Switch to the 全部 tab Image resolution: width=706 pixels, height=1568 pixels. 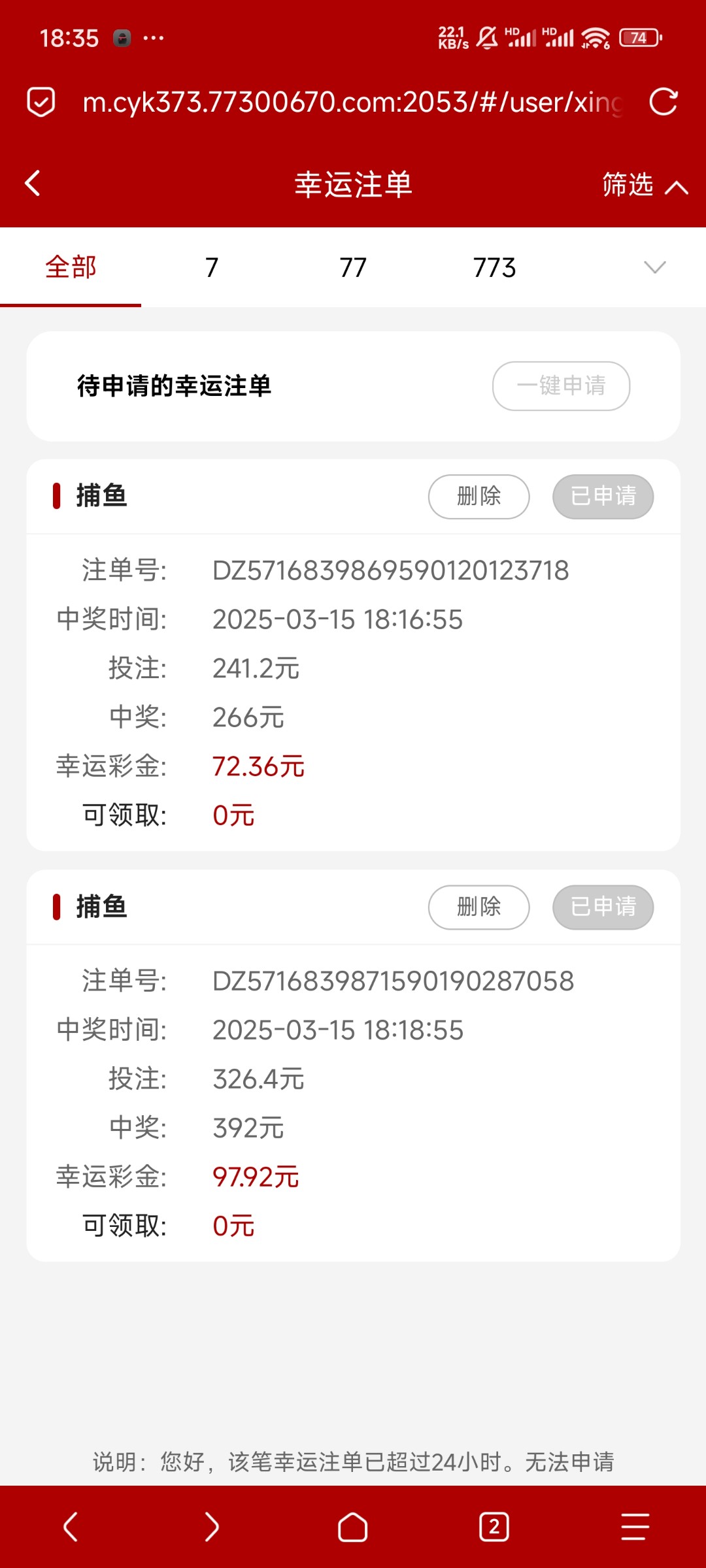(71, 267)
